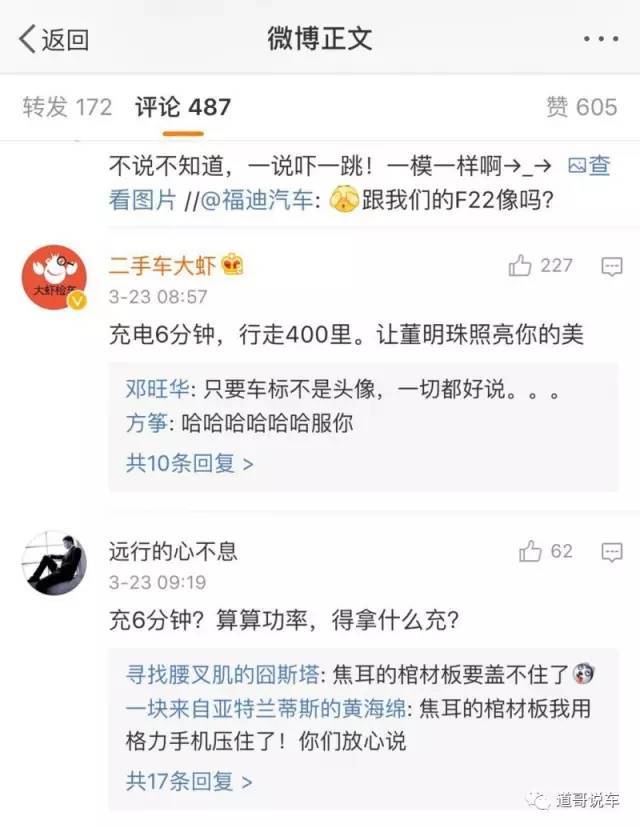Go back using the 返回 button

click(x=52, y=38)
